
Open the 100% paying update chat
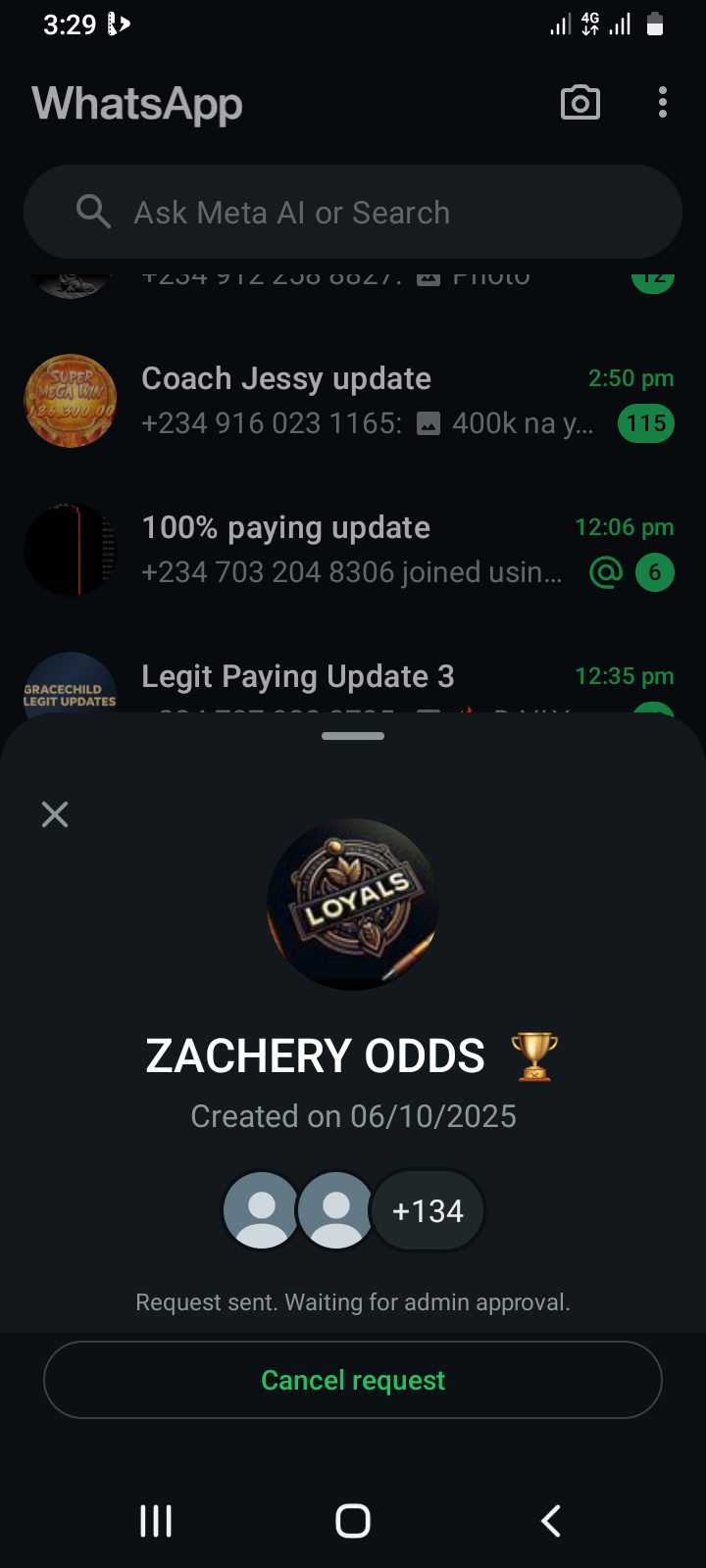click(353, 550)
